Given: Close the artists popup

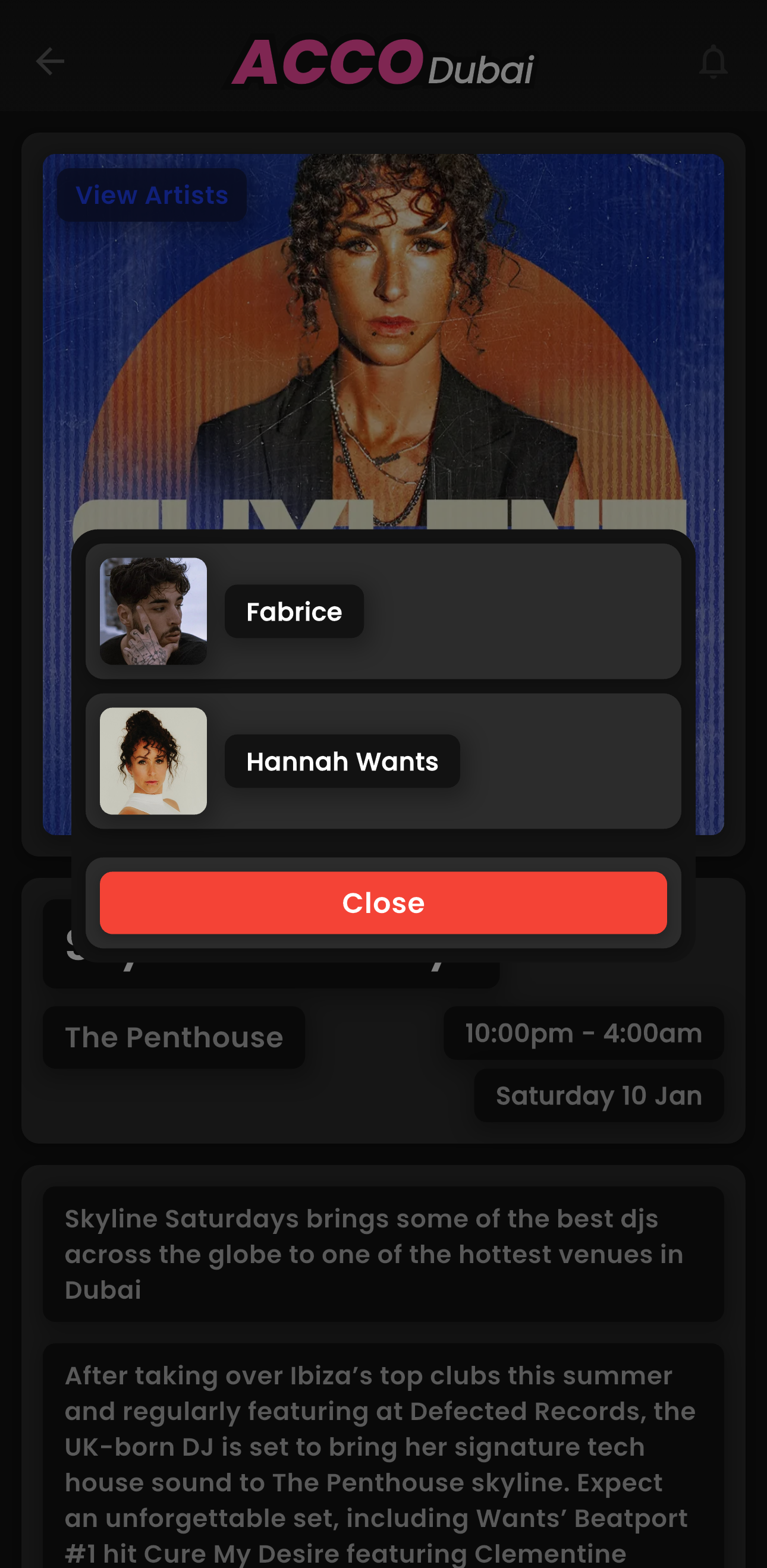Looking at the screenshot, I should coord(383,902).
